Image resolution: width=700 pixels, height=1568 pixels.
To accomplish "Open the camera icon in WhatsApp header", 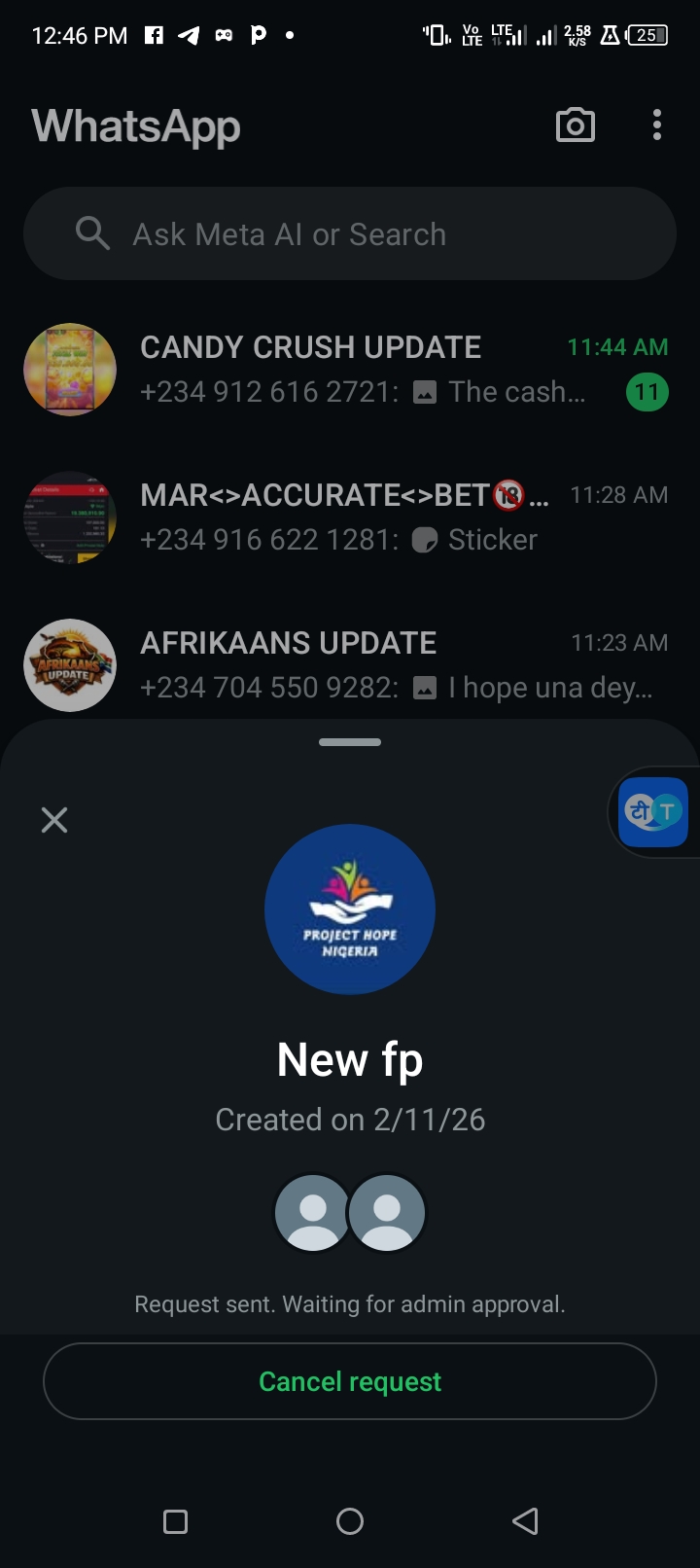I will [x=575, y=125].
